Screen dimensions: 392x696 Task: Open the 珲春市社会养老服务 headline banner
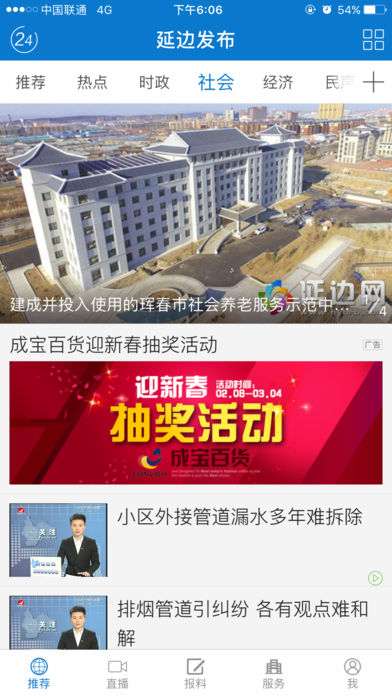(x=196, y=214)
